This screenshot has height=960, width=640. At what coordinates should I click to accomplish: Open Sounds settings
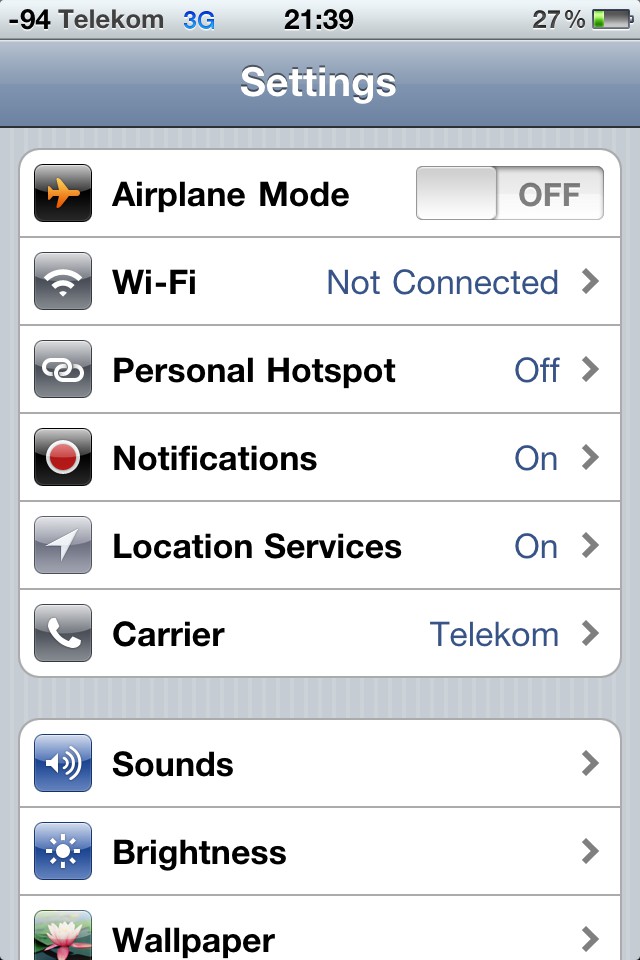320,764
